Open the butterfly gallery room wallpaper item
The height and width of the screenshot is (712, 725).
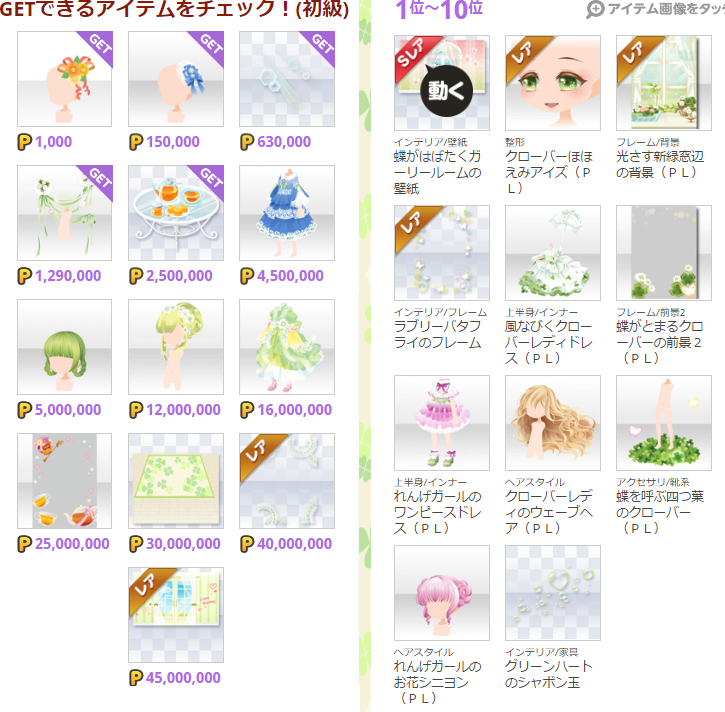442,82
